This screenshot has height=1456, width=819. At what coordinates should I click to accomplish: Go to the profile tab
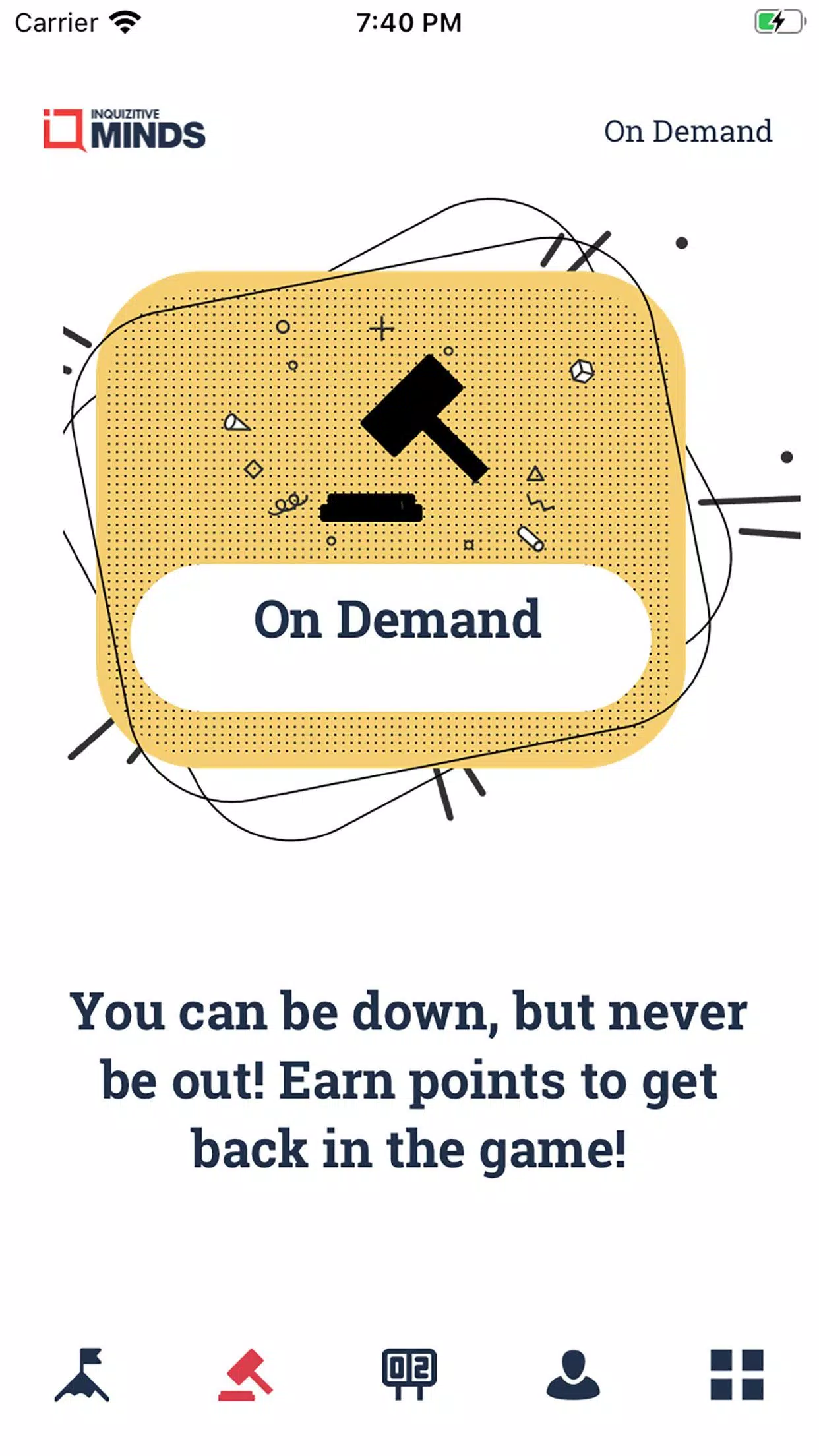pyautogui.click(x=573, y=1374)
